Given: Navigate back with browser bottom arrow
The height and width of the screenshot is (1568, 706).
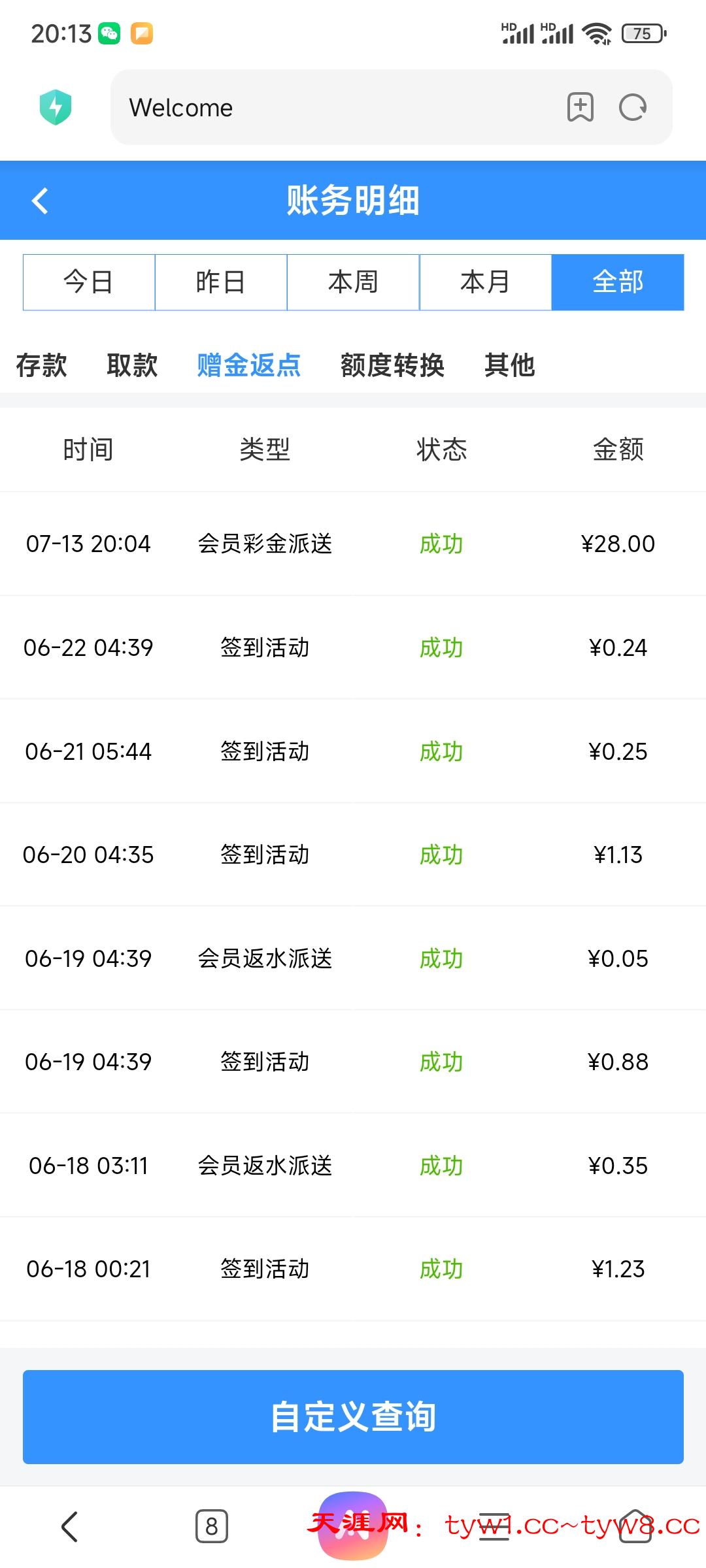Looking at the screenshot, I should [x=69, y=1526].
